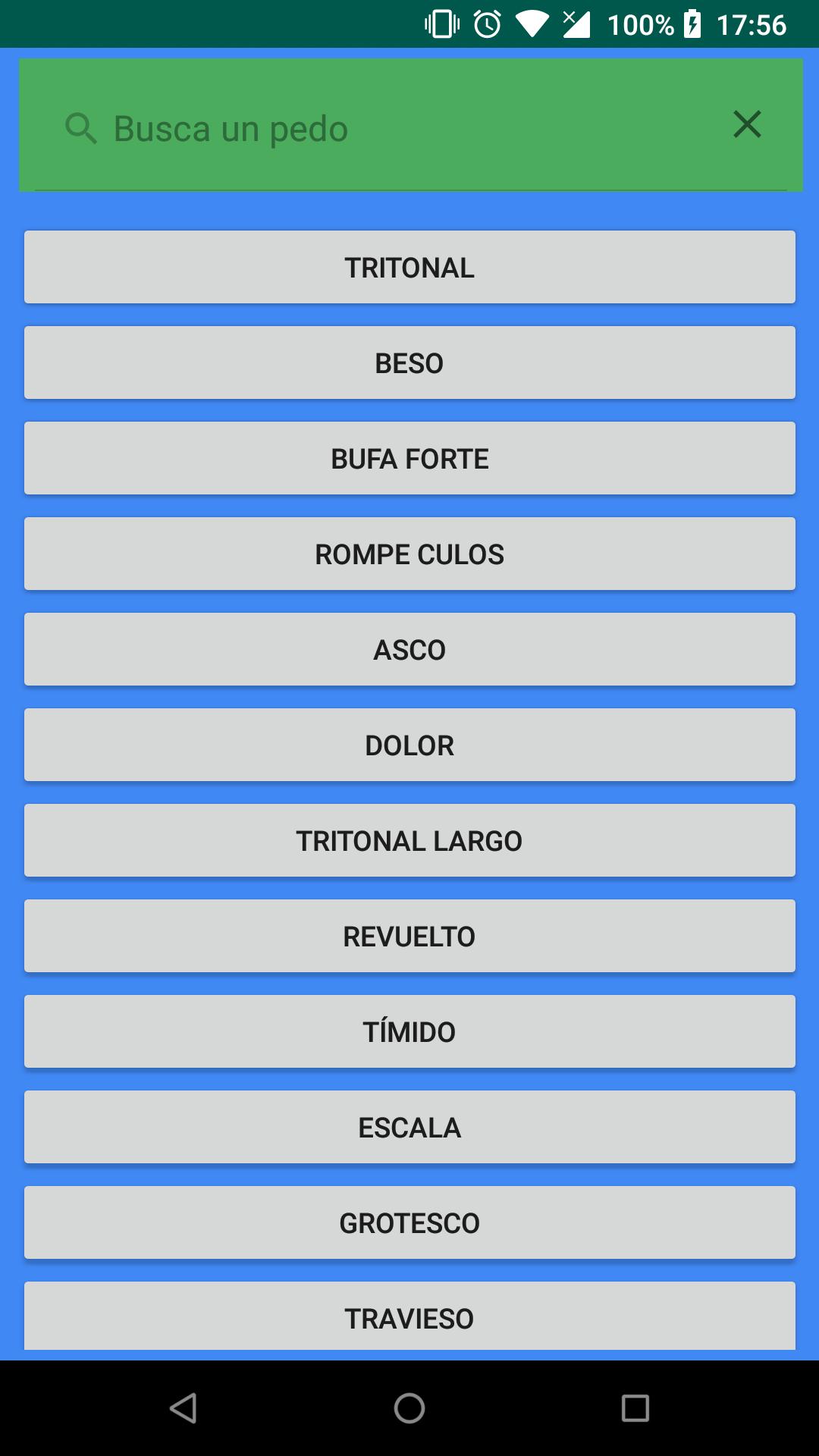Select the TÍMIDO button

(409, 1031)
